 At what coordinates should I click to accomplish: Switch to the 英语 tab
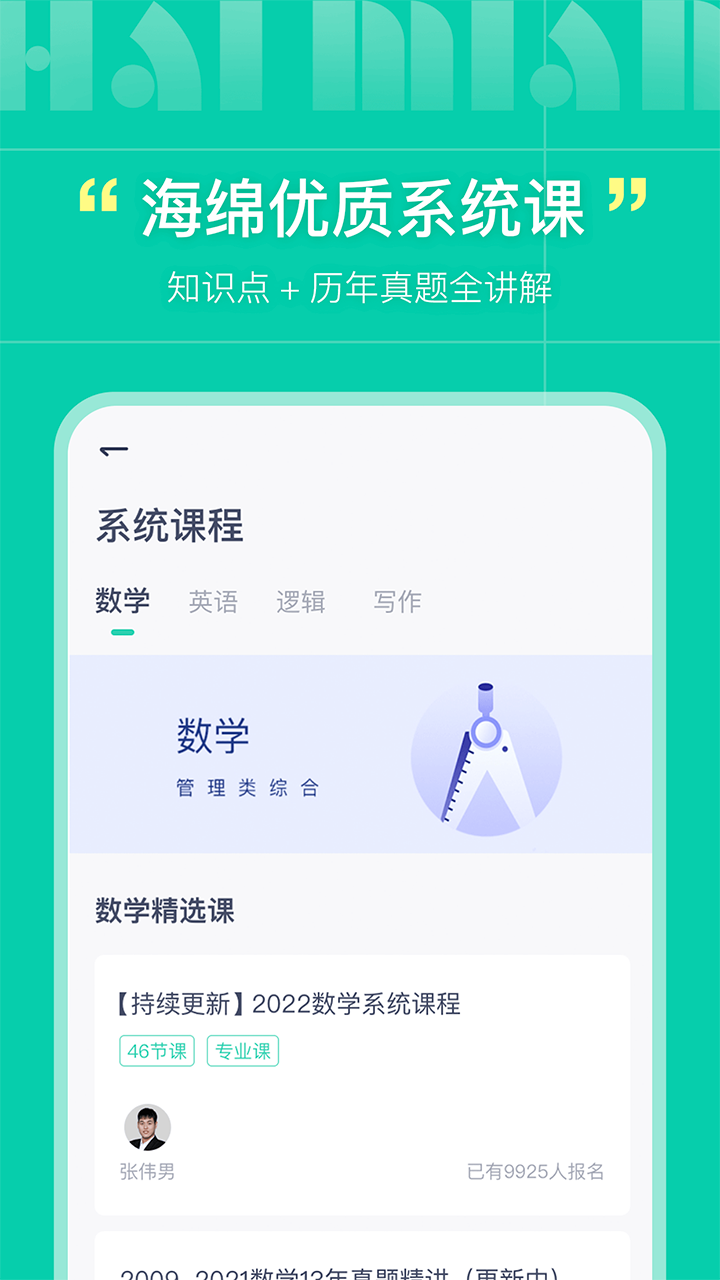click(212, 602)
